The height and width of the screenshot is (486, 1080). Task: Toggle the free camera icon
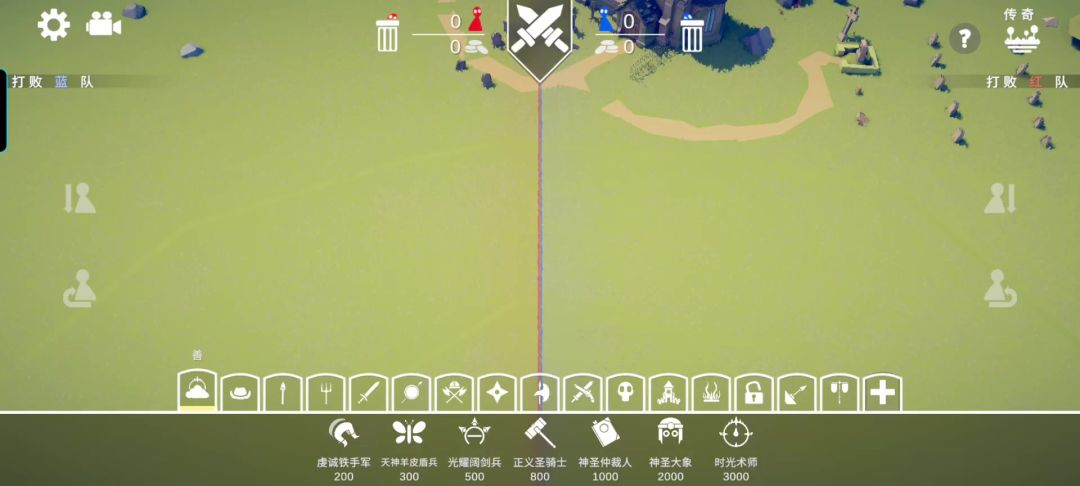tap(103, 24)
